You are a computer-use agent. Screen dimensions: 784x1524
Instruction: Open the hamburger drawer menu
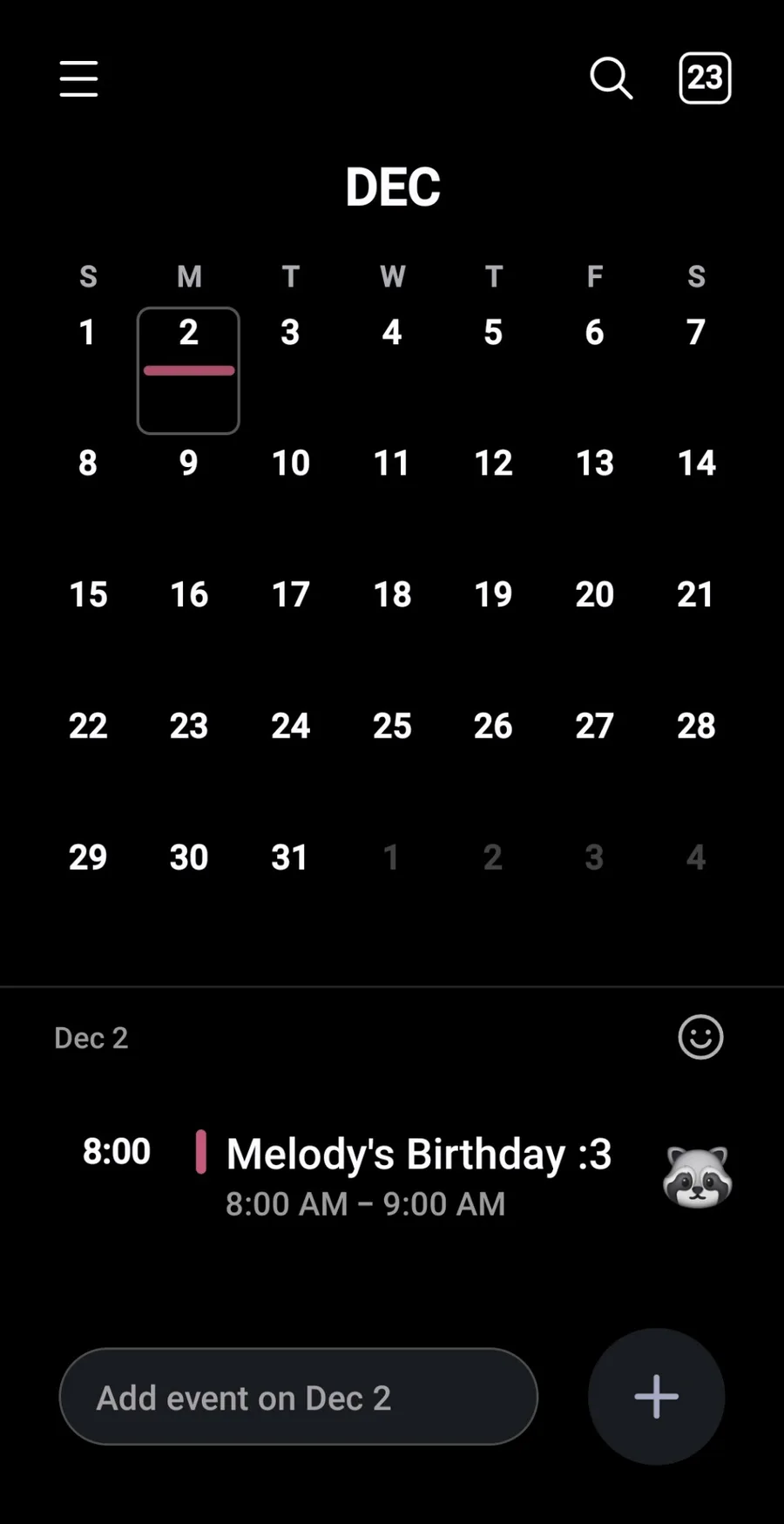(78, 78)
